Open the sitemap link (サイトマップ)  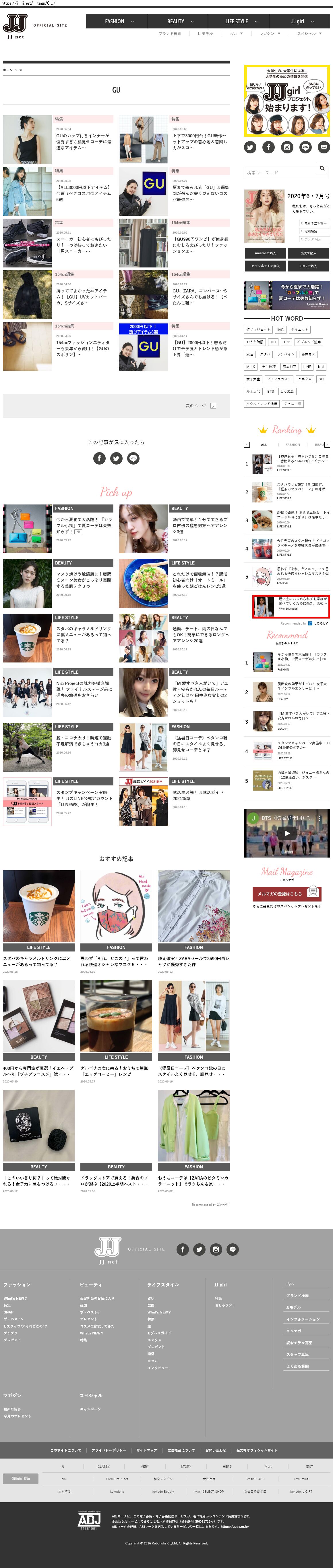click(x=147, y=1451)
